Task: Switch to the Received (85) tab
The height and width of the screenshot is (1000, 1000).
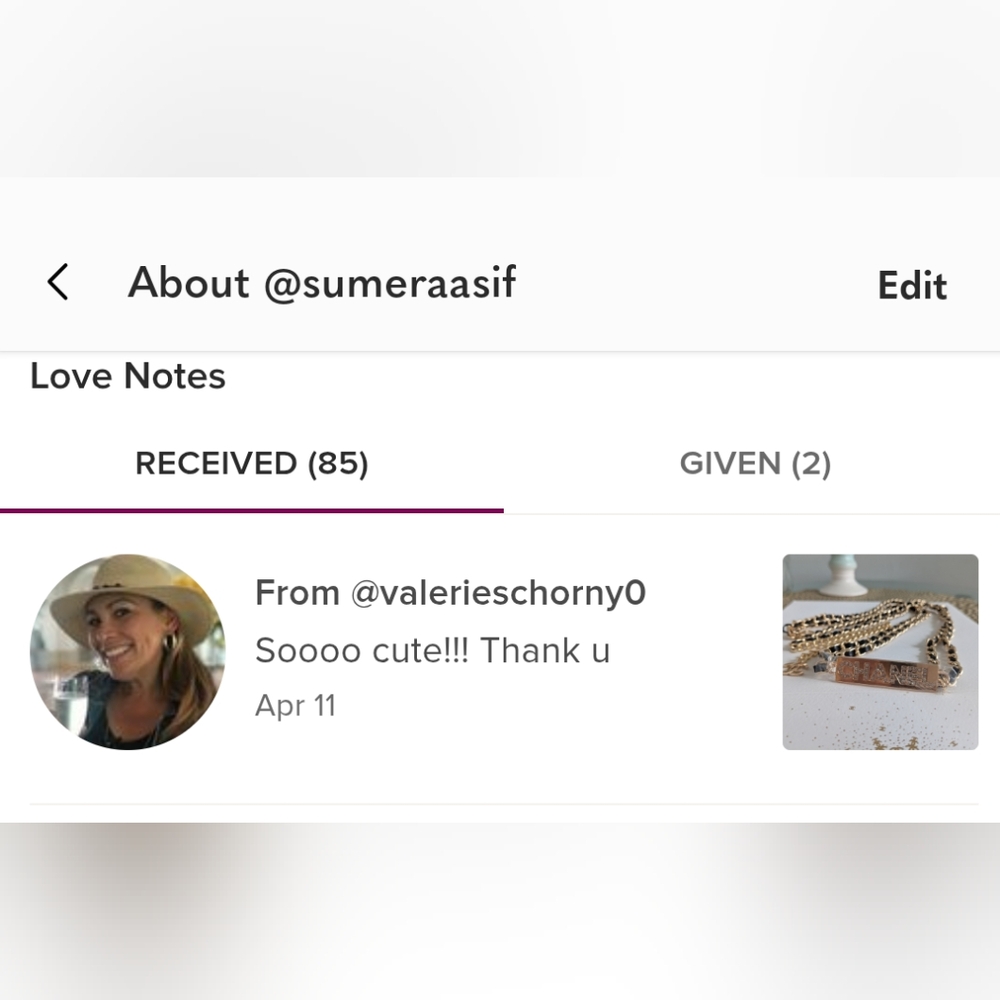Action: [252, 464]
